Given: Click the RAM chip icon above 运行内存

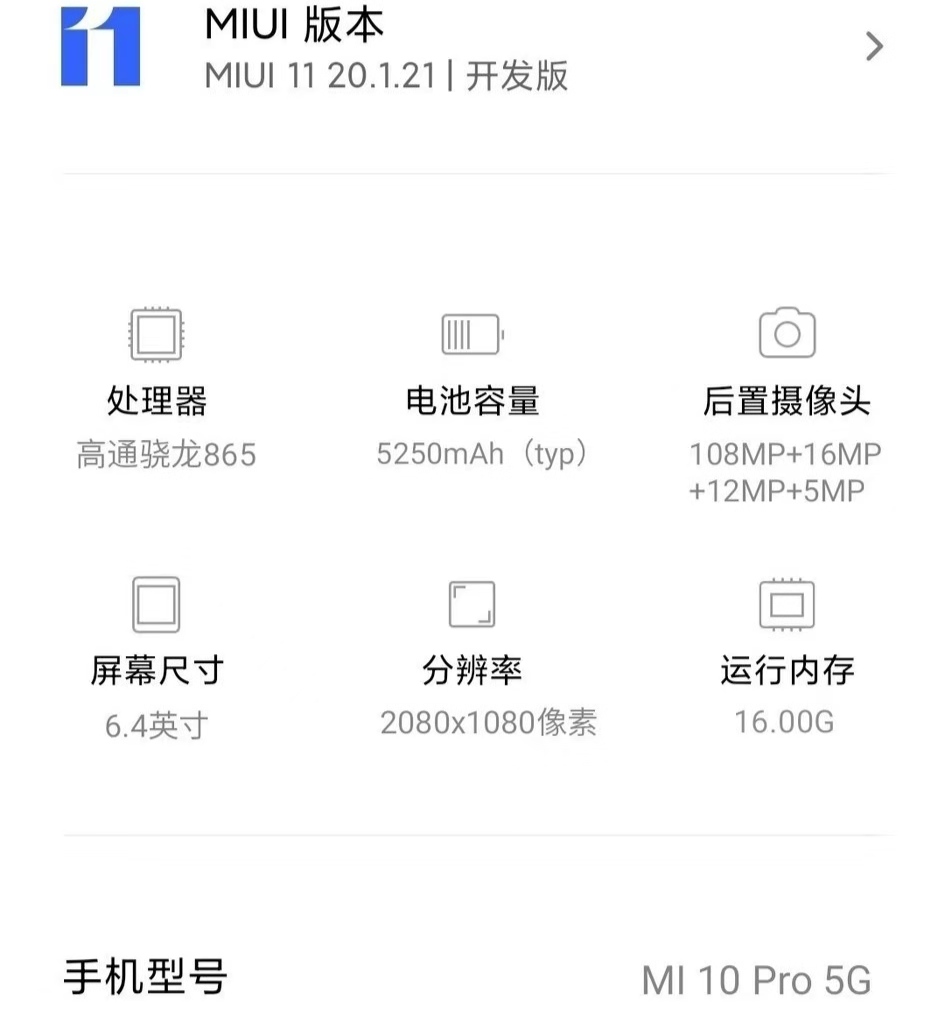Looking at the screenshot, I should (786, 603).
